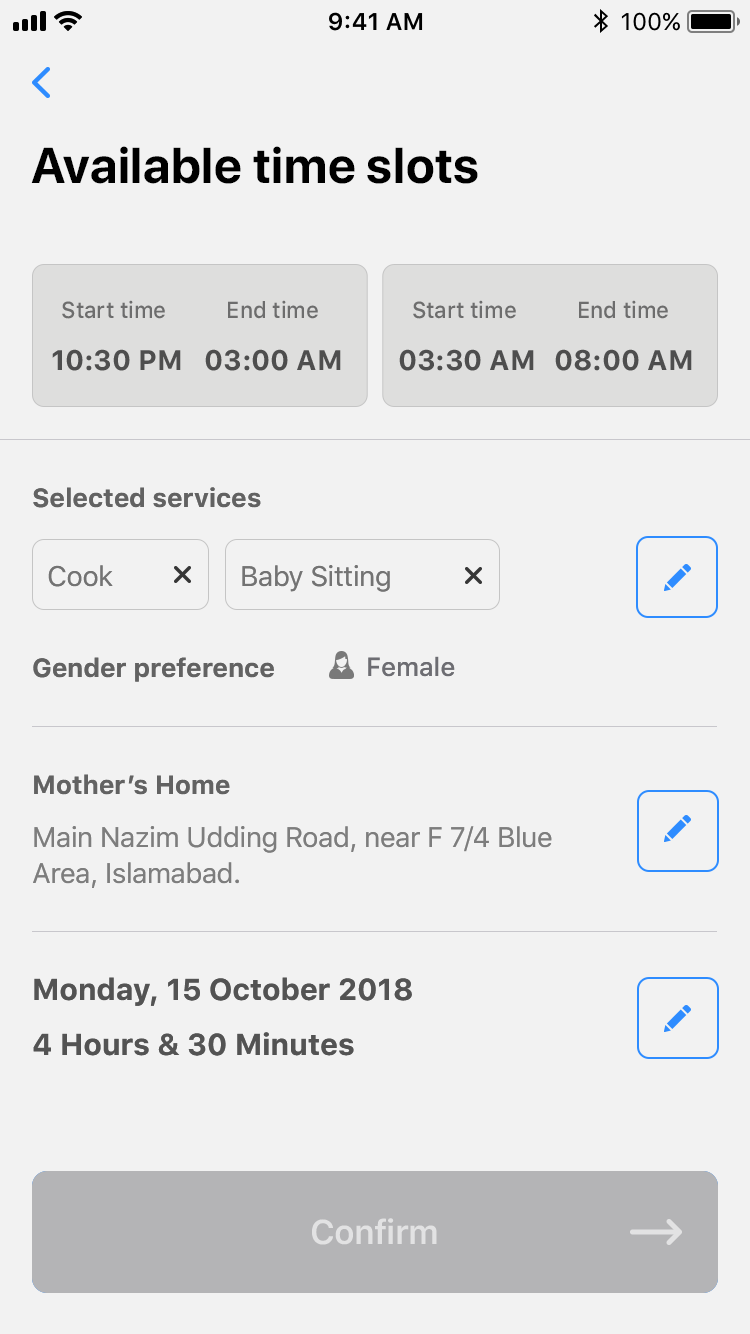The width and height of the screenshot is (750, 1334).
Task: Edit the Mother's Home address
Action: [677, 830]
